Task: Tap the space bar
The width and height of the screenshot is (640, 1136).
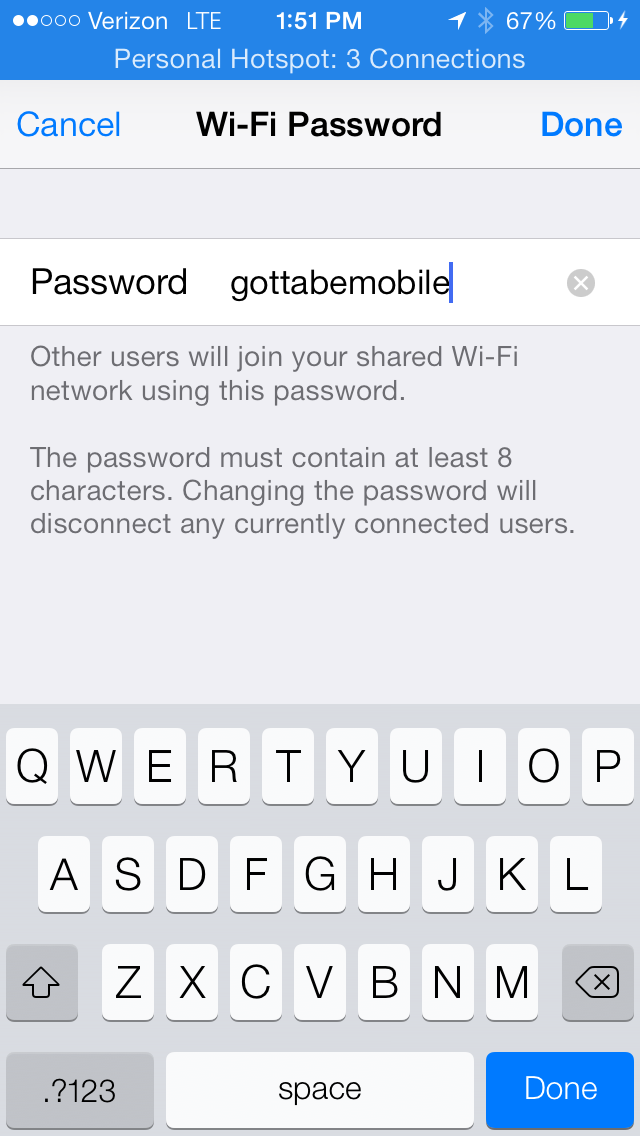Action: click(320, 1089)
